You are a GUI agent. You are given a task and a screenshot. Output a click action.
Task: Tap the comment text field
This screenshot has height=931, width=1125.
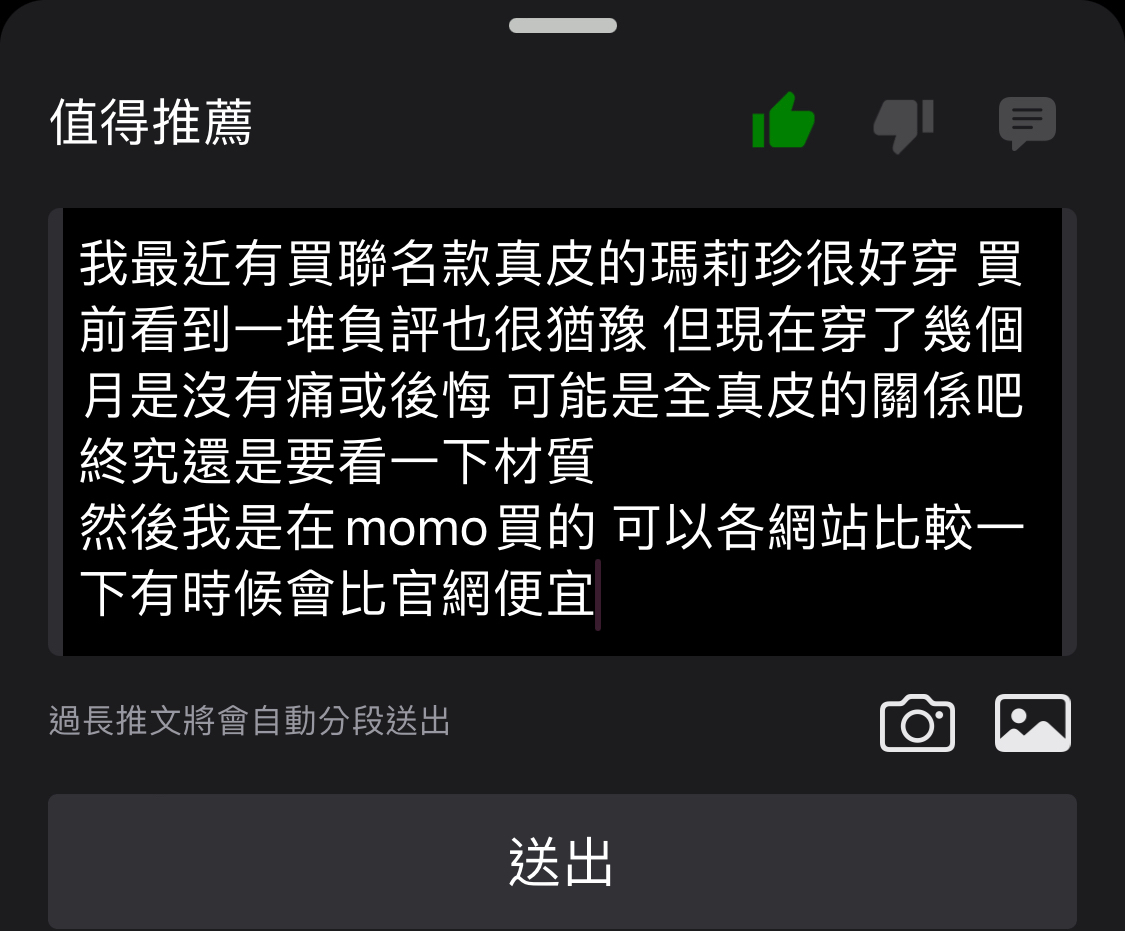coord(562,432)
